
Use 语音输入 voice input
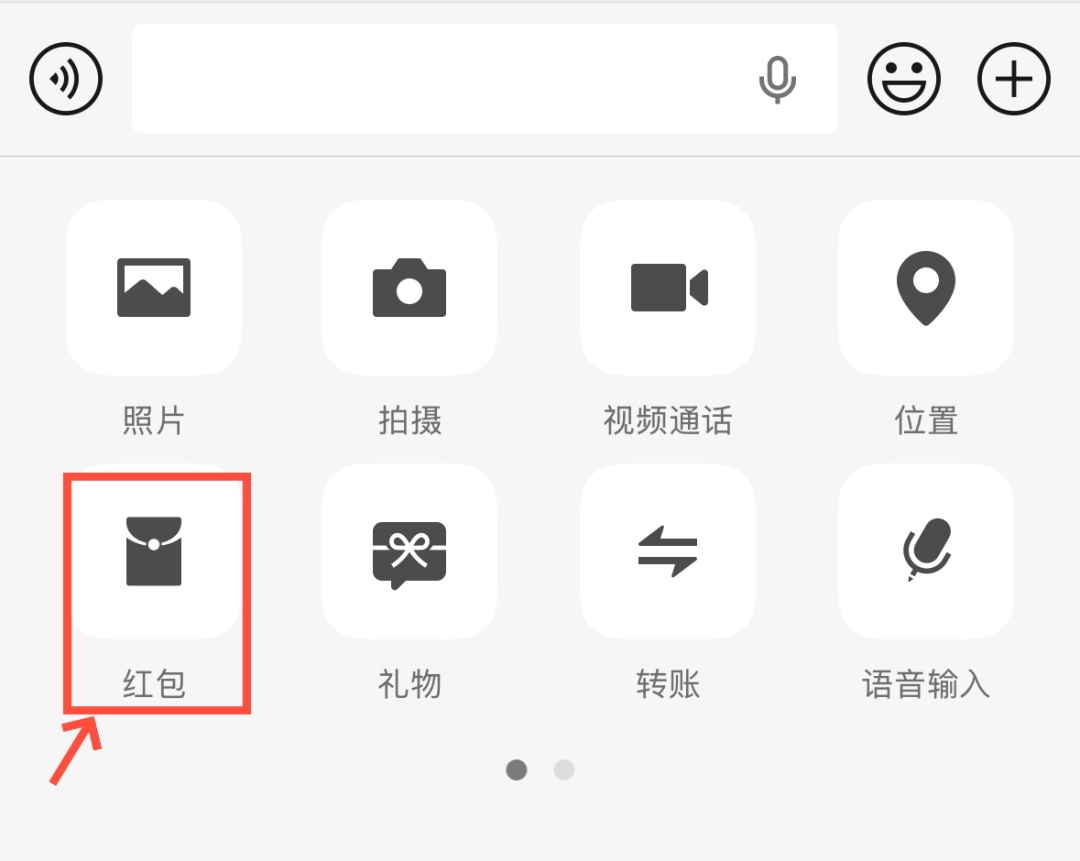pos(926,552)
